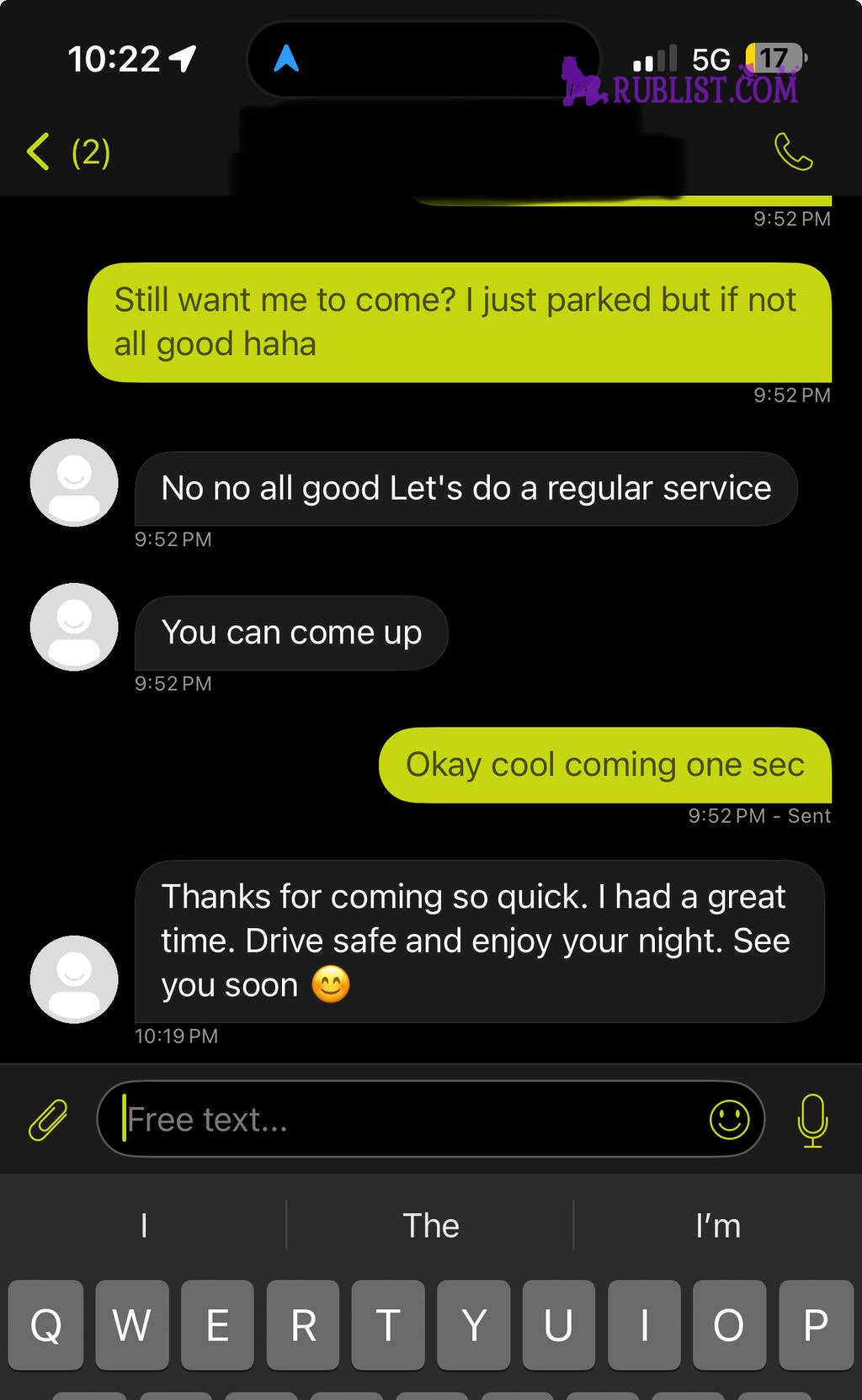The width and height of the screenshot is (862, 1400).
Task: Call this contact with the phone icon
Action: pos(793,152)
